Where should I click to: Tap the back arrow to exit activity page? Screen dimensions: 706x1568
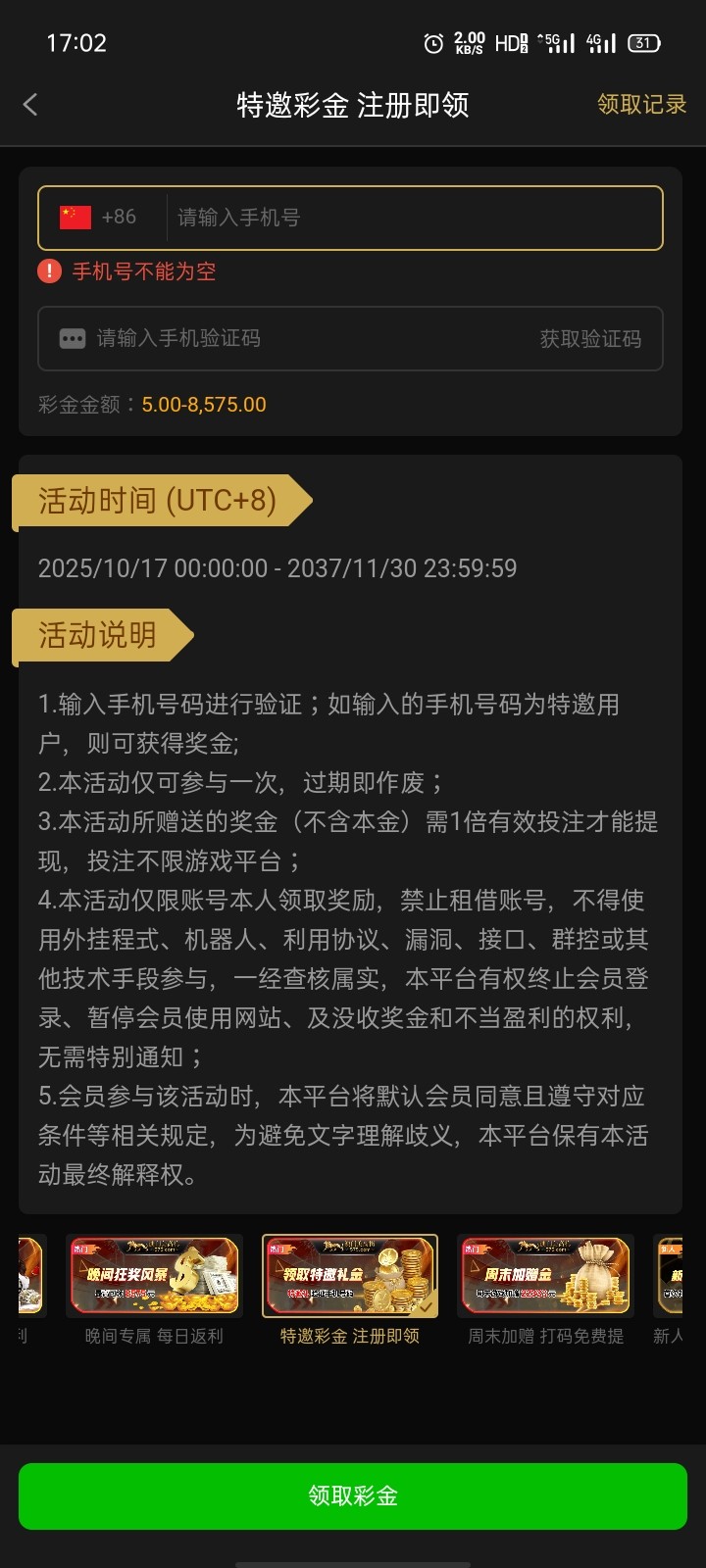(x=31, y=104)
